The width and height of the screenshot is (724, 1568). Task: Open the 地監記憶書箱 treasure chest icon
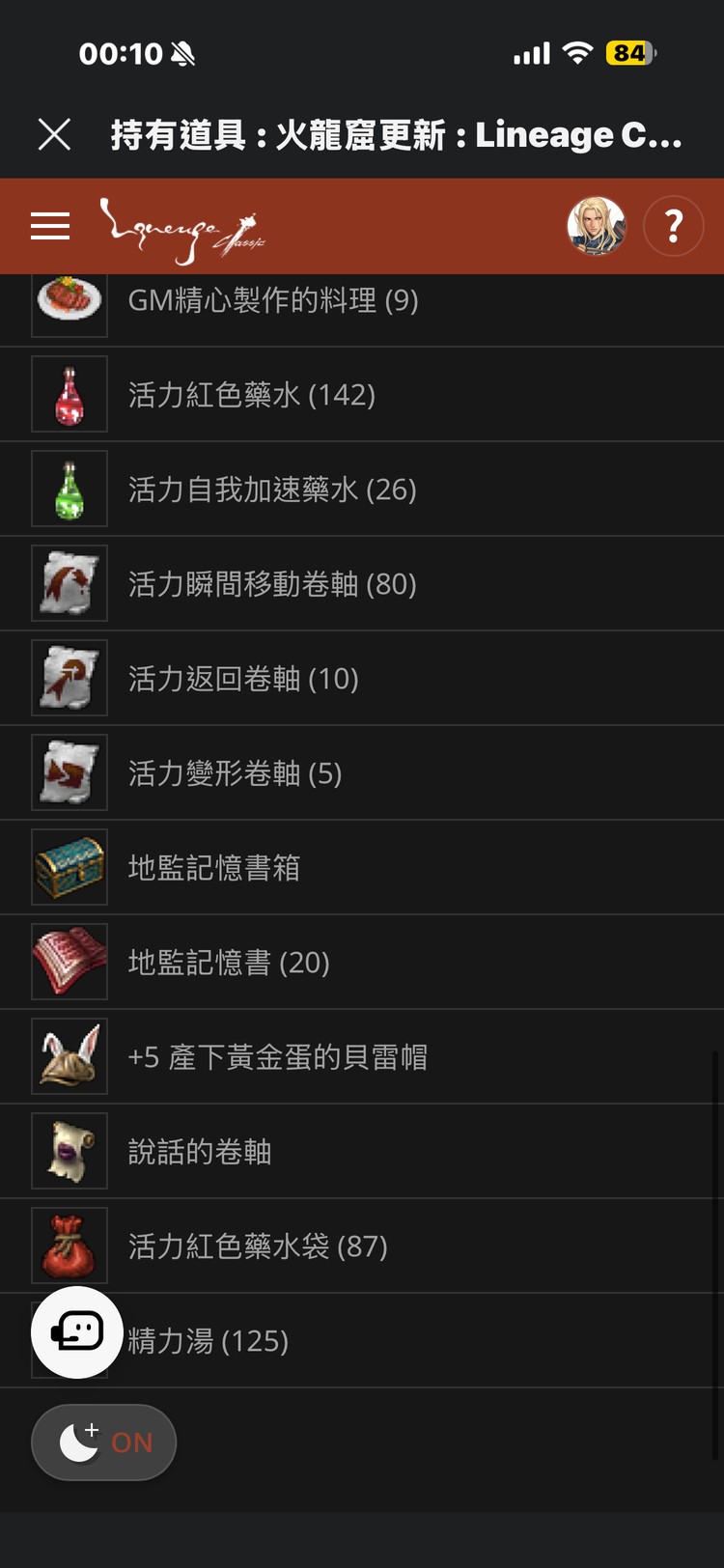(69, 867)
